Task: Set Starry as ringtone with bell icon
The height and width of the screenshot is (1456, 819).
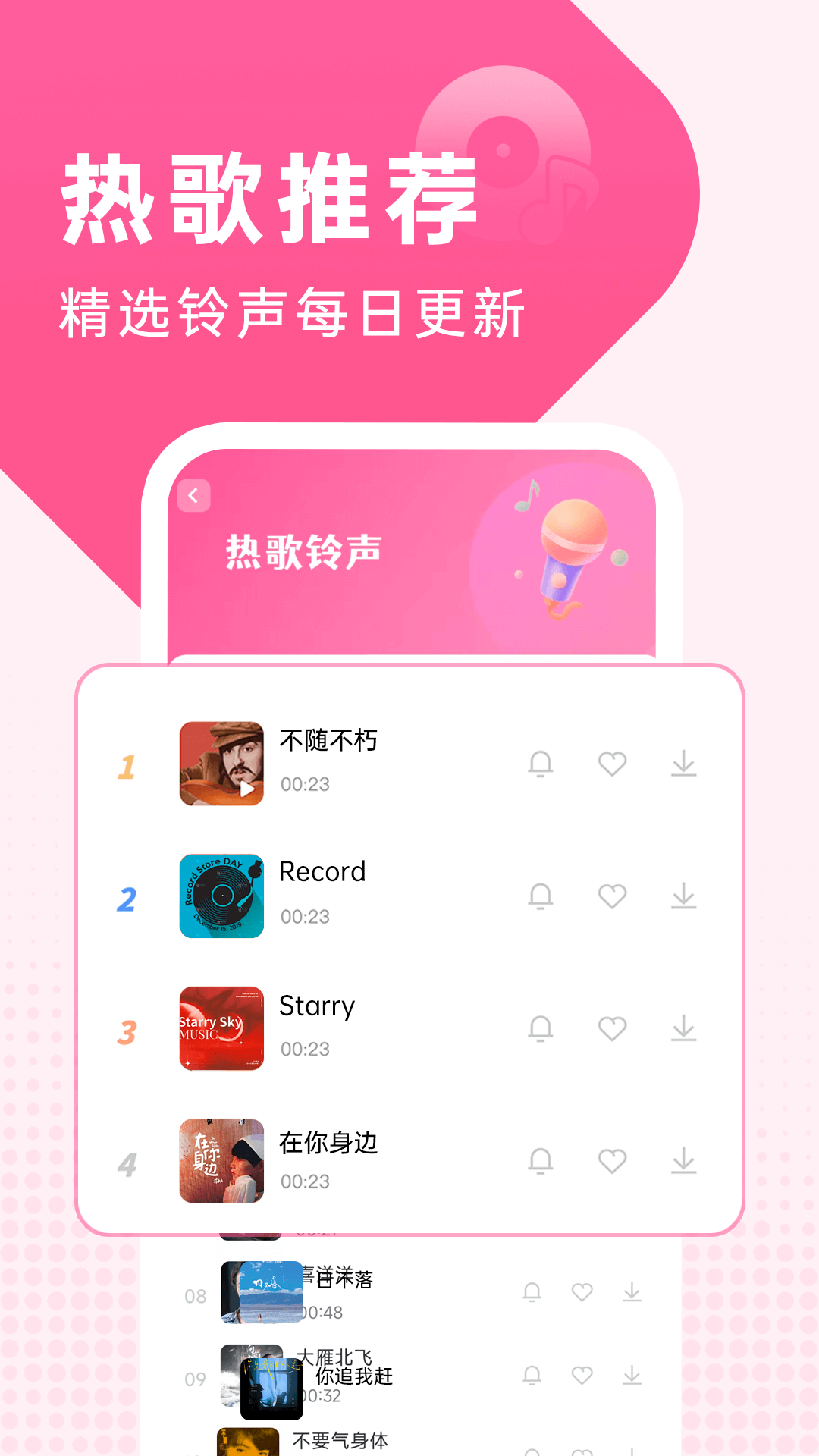Action: point(540,1029)
